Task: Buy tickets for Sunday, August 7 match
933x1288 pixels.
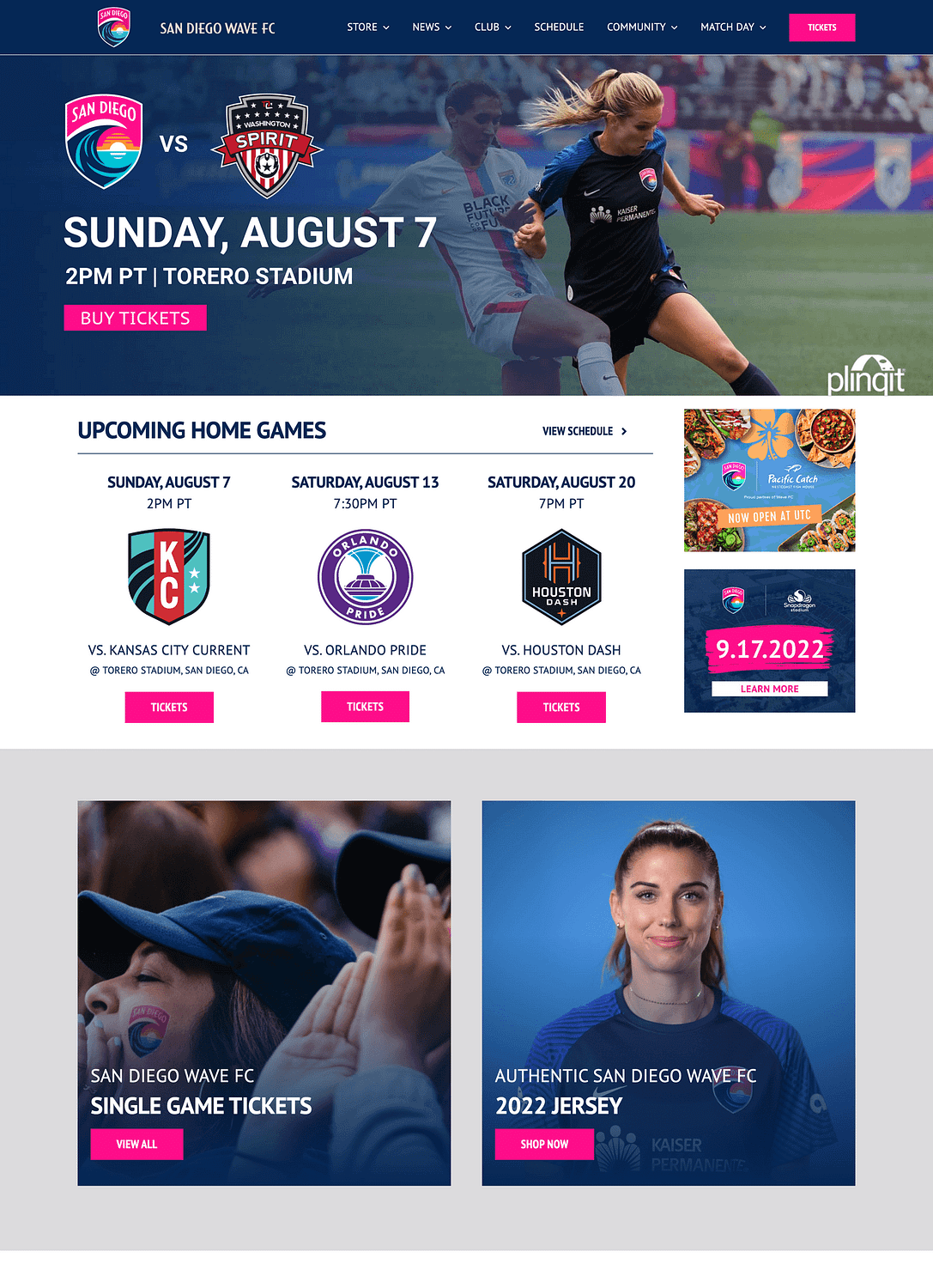Action: point(135,318)
